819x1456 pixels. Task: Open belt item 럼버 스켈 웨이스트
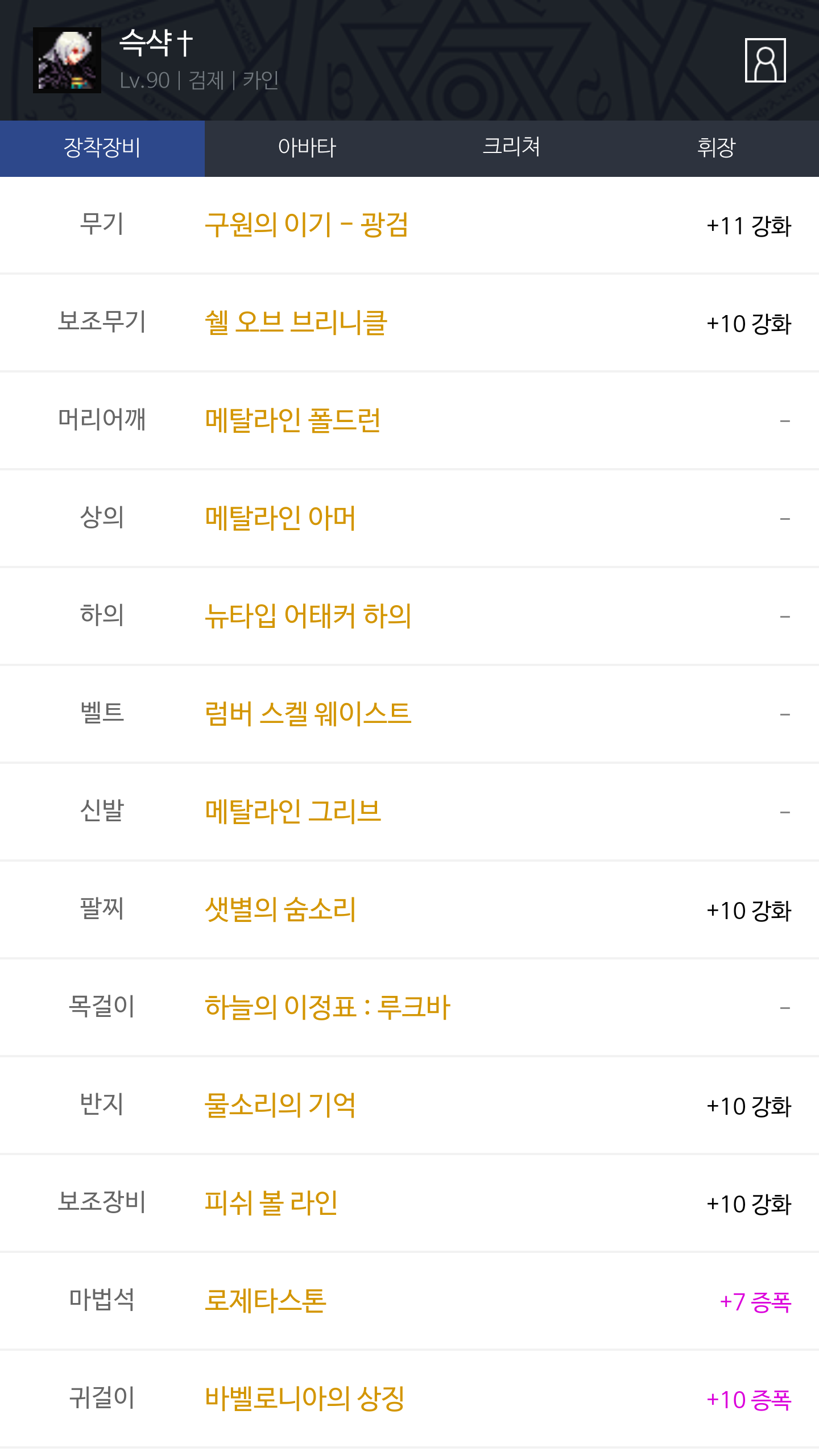pos(409,714)
